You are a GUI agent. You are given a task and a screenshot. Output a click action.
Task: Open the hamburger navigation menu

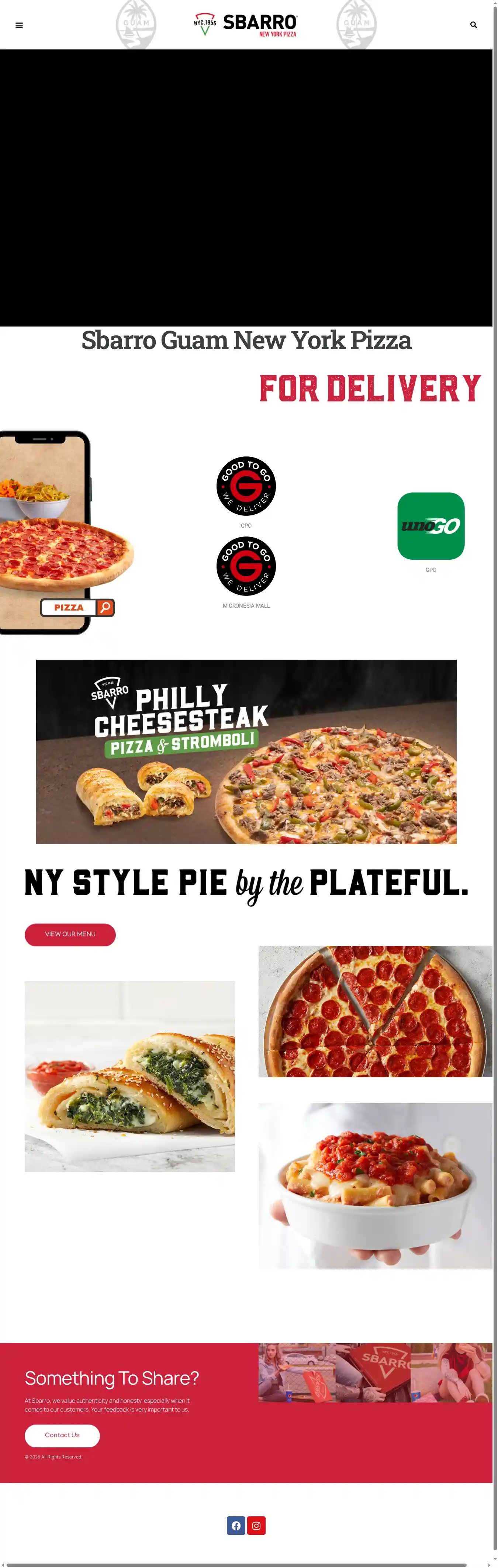click(x=20, y=25)
